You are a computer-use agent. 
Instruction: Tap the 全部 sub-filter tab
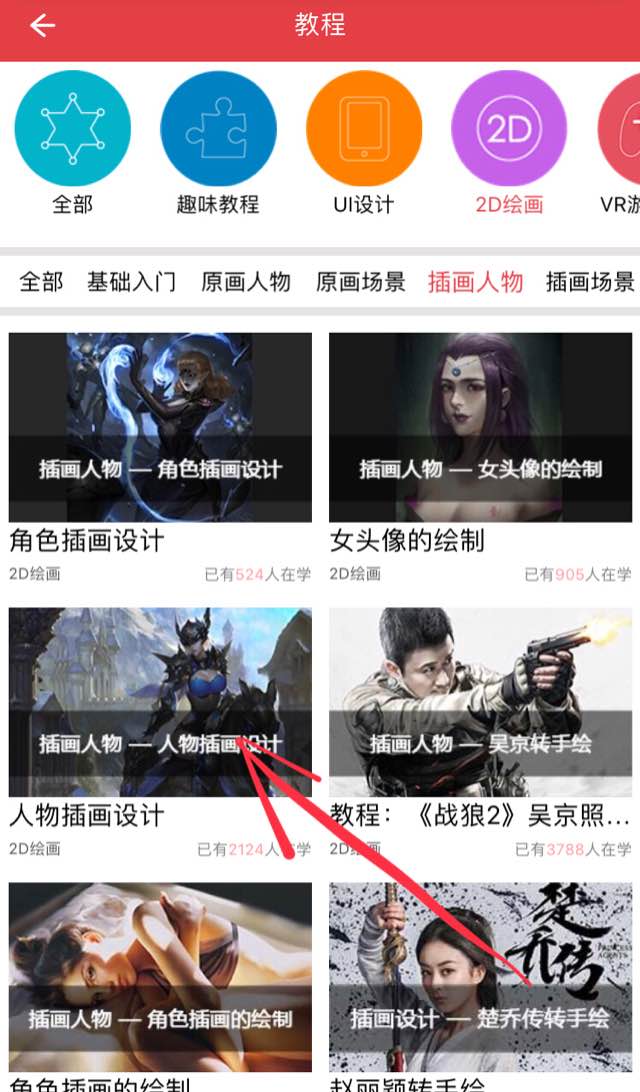tap(41, 282)
